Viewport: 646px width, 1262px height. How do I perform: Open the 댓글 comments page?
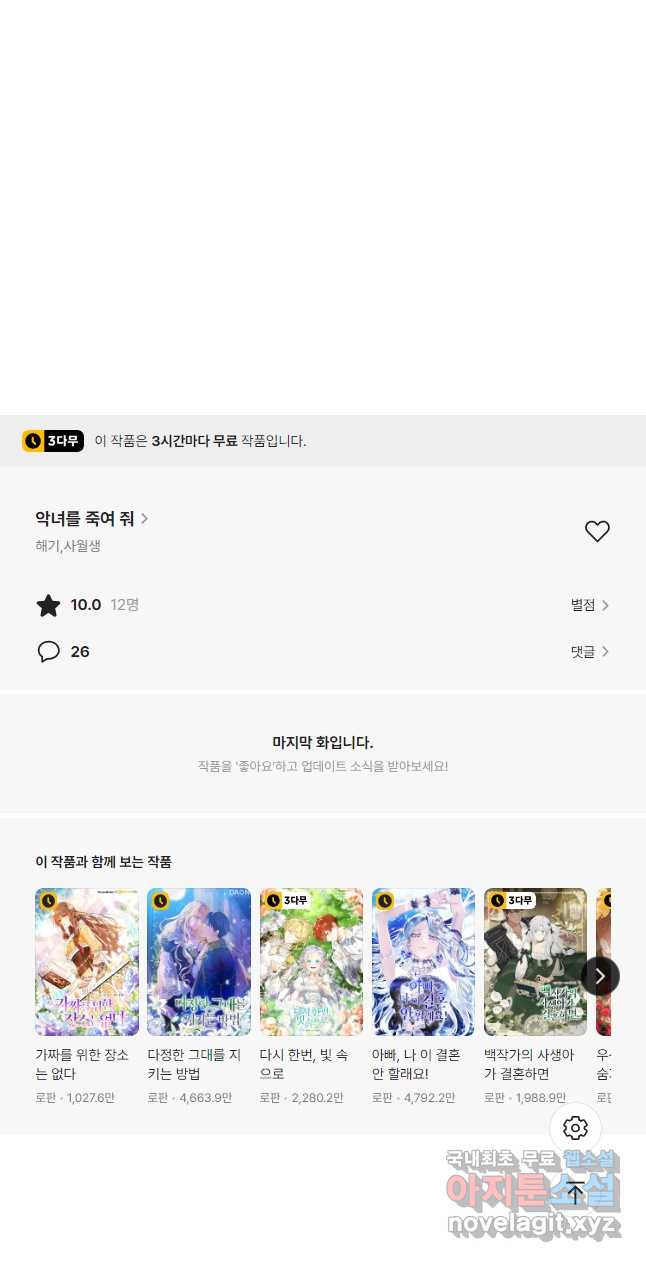coord(590,651)
